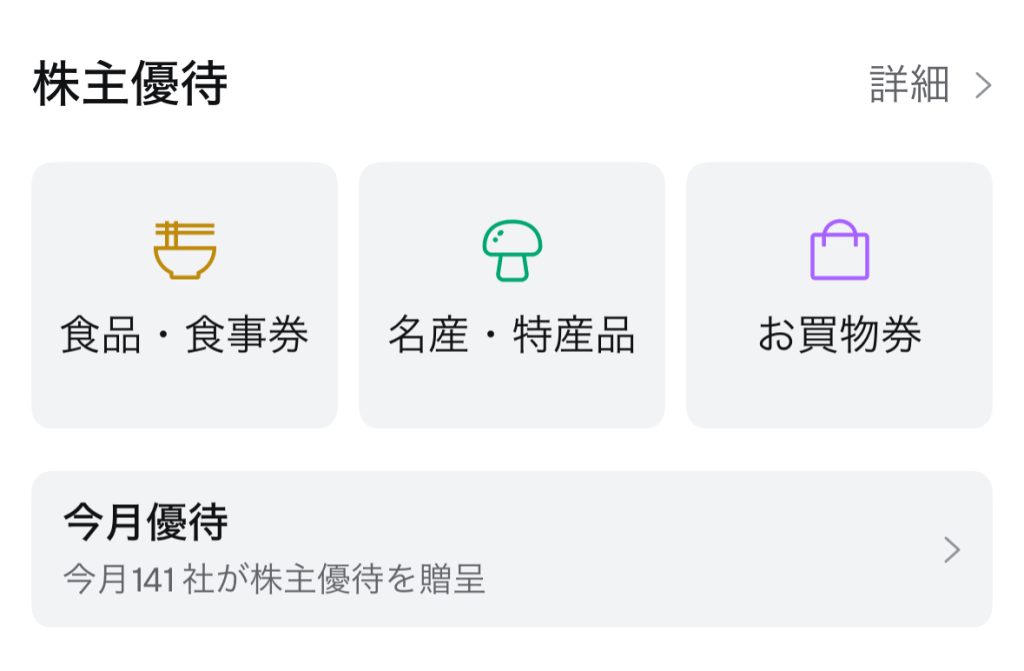The image size is (1024, 671).
Task: Open the 詳細 details link
Action: point(930,86)
